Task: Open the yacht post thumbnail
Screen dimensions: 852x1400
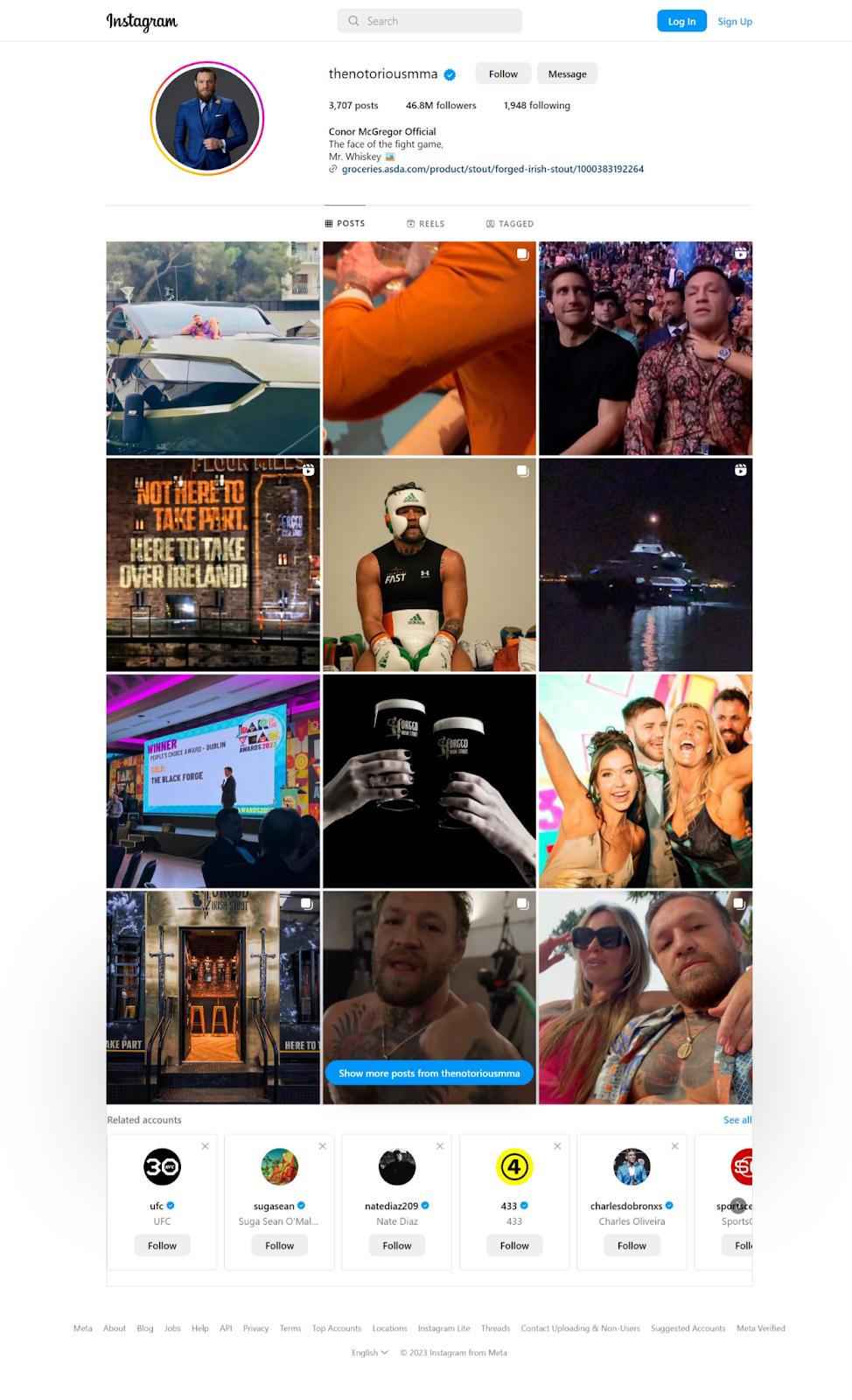Action: click(213, 348)
